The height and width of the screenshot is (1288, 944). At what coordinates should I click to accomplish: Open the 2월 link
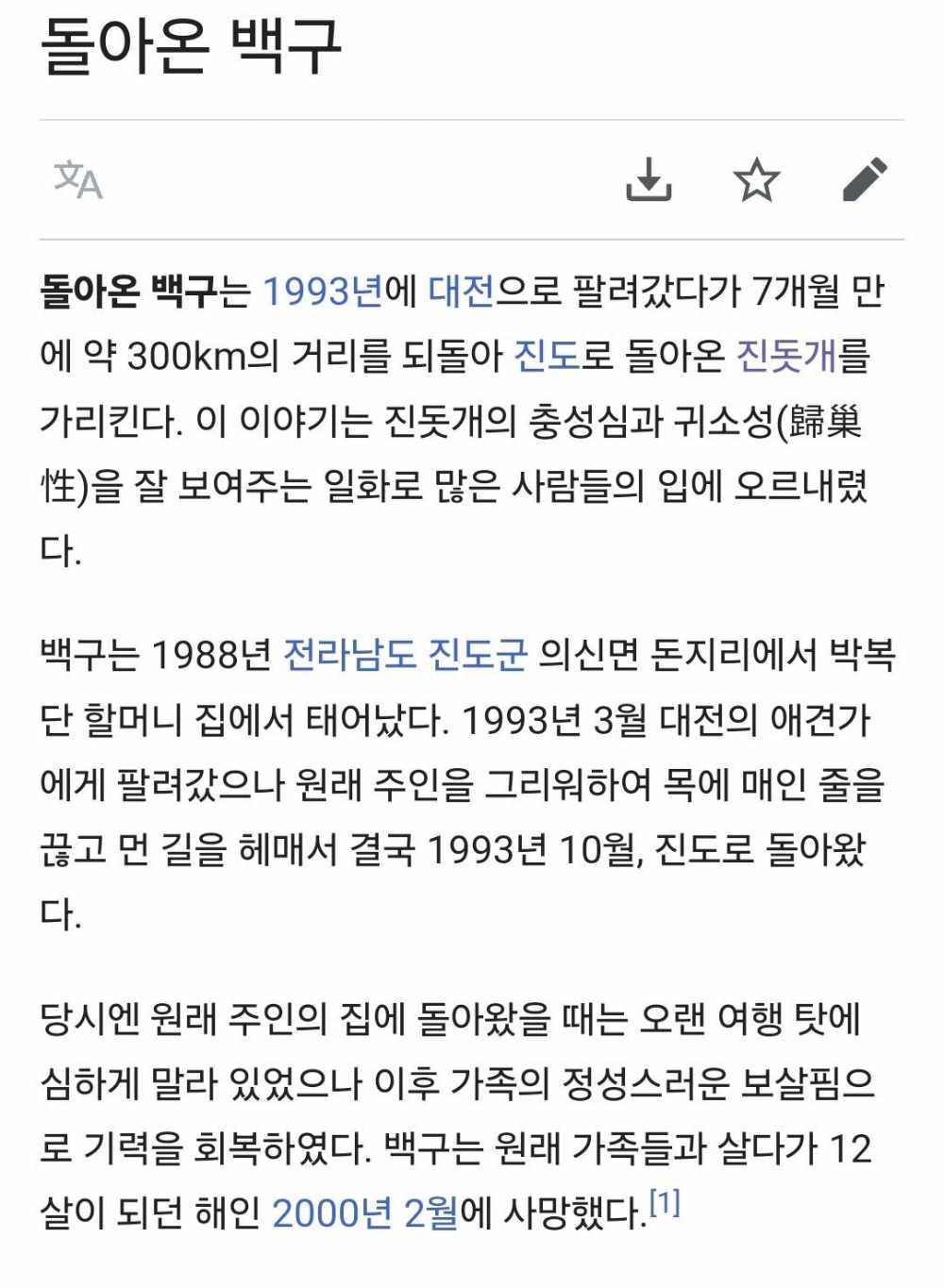point(430,1213)
